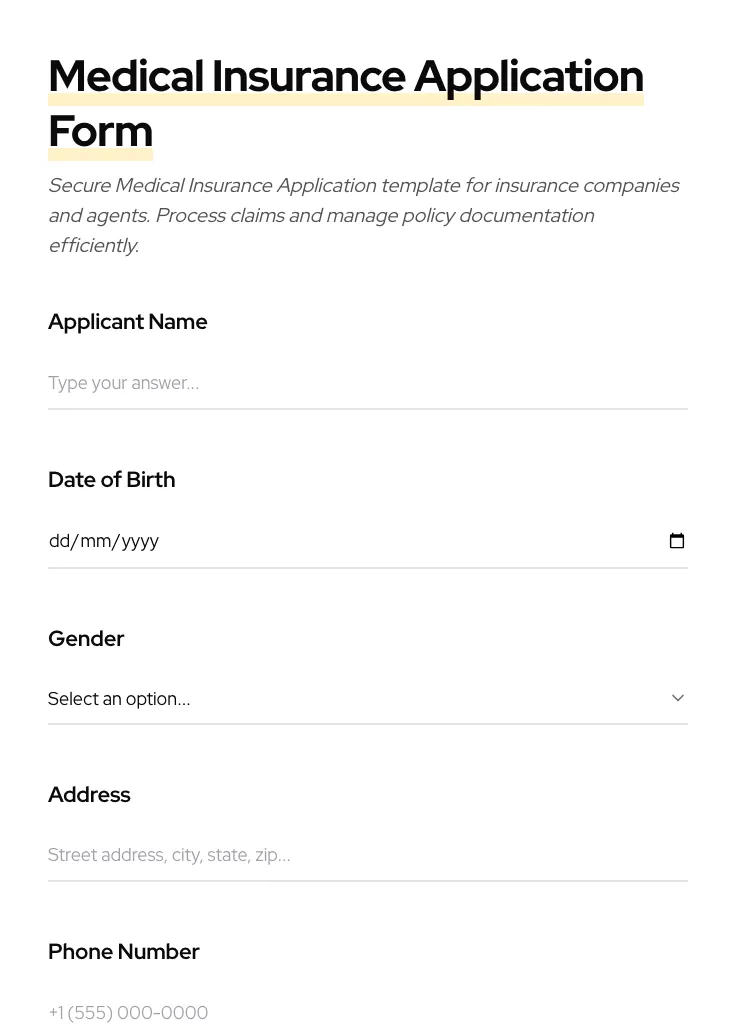Click the italic description text below the title
The width and height of the screenshot is (736, 1024).
(x=364, y=215)
